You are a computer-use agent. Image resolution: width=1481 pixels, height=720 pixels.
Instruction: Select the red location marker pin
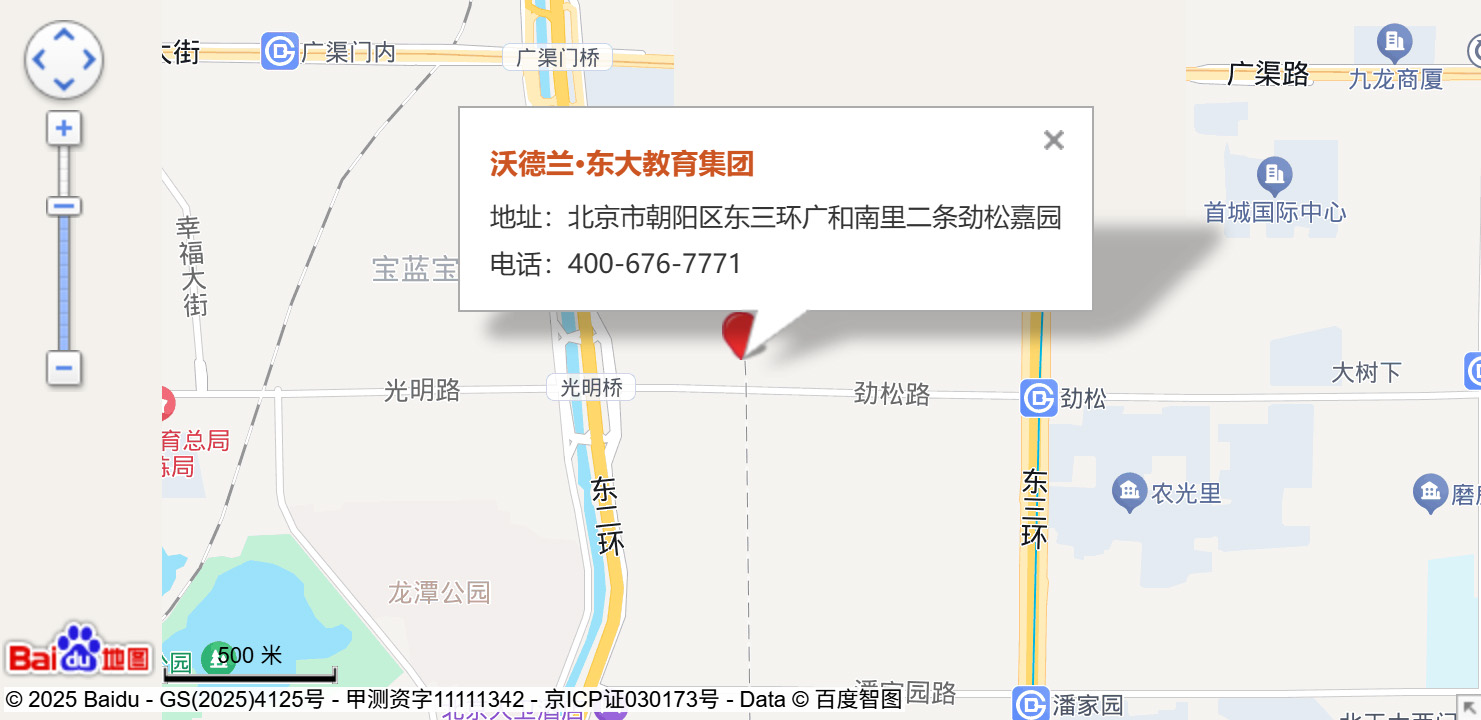click(x=740, y=332)
